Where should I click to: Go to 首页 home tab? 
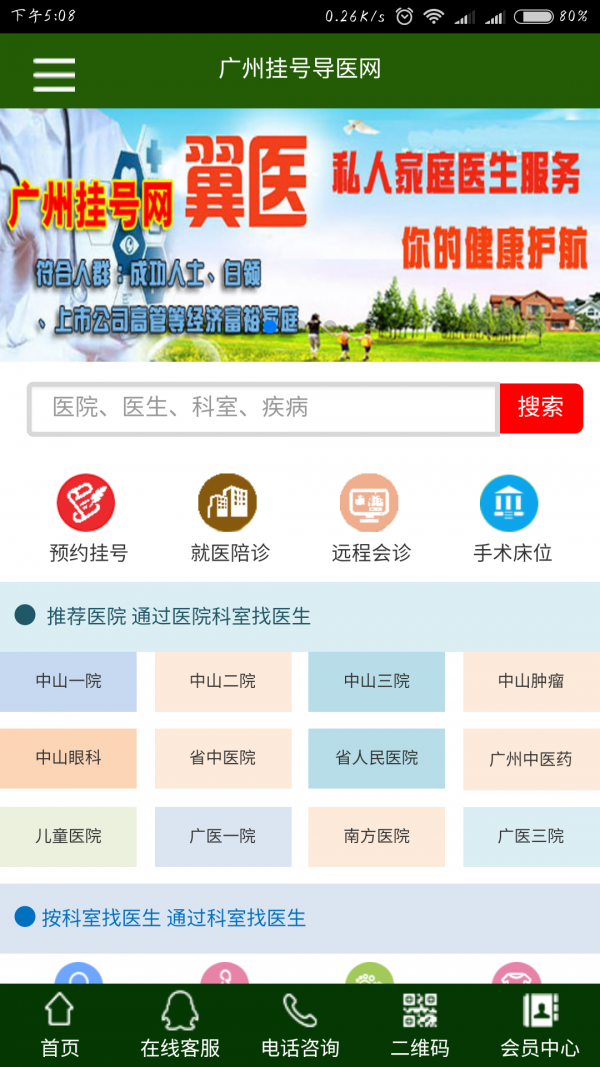click(59, 1026)
